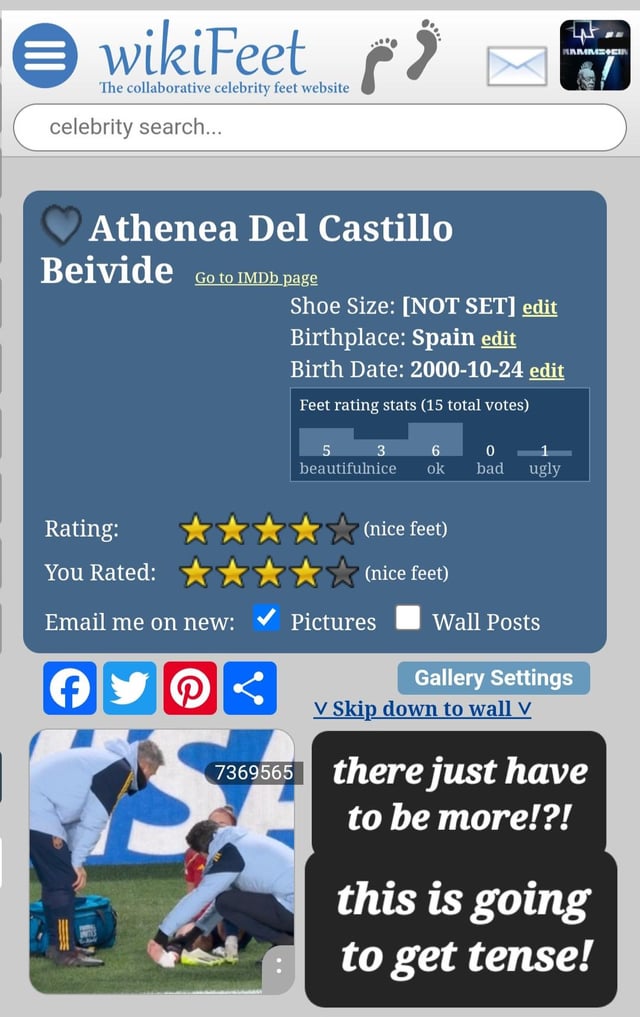Rate five stars in You Rated row
640x1017 pixels.
click(x=342, y=573)
